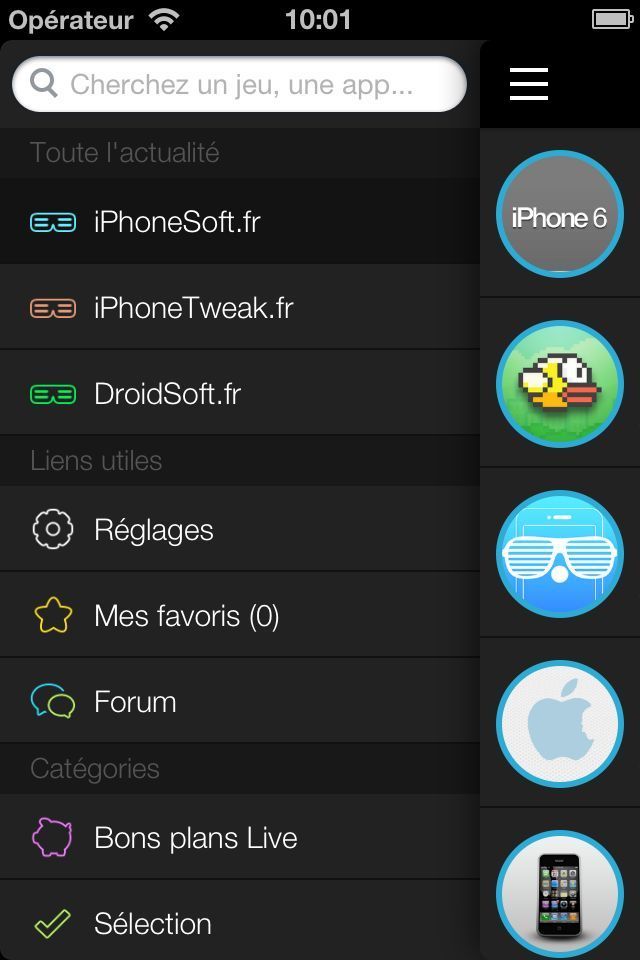Screen dimensions: 640x960
Task: Open the iPhone 6 article thumbnail
Action: point(560,214)
